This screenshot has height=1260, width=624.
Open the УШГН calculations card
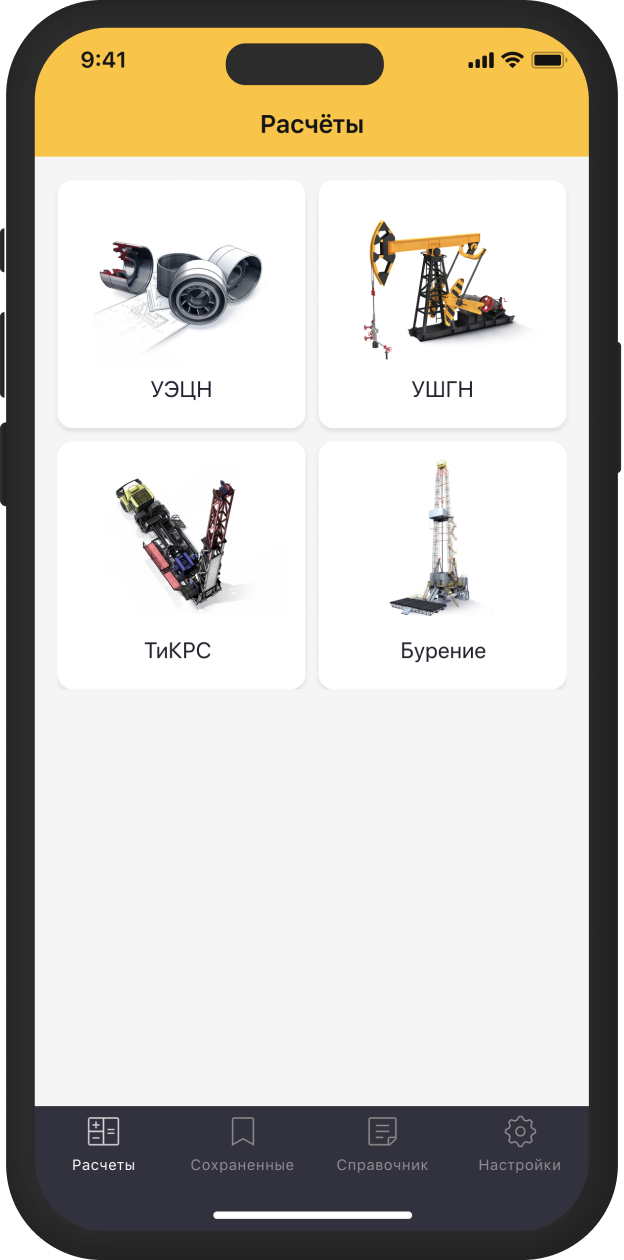442,304
